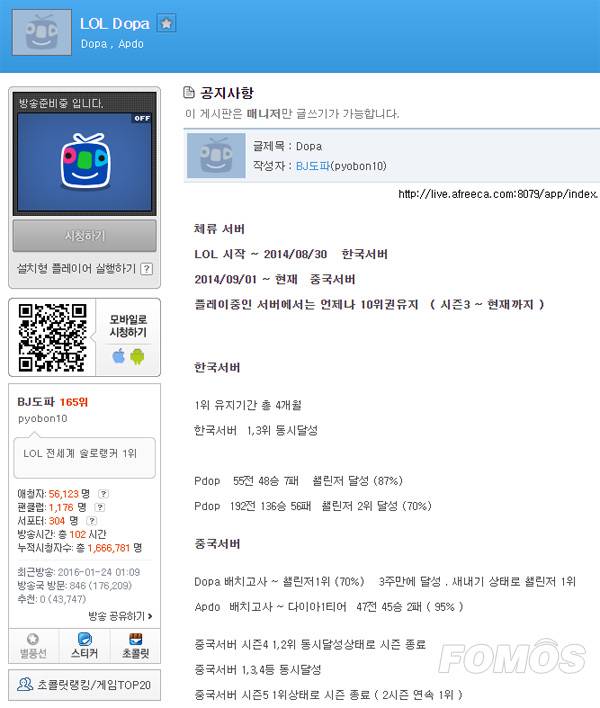The width and height of the screenshot is (600, 708).
Task: Open help icon beside 설치형 플레이어 실행하기
Action: 147,269
